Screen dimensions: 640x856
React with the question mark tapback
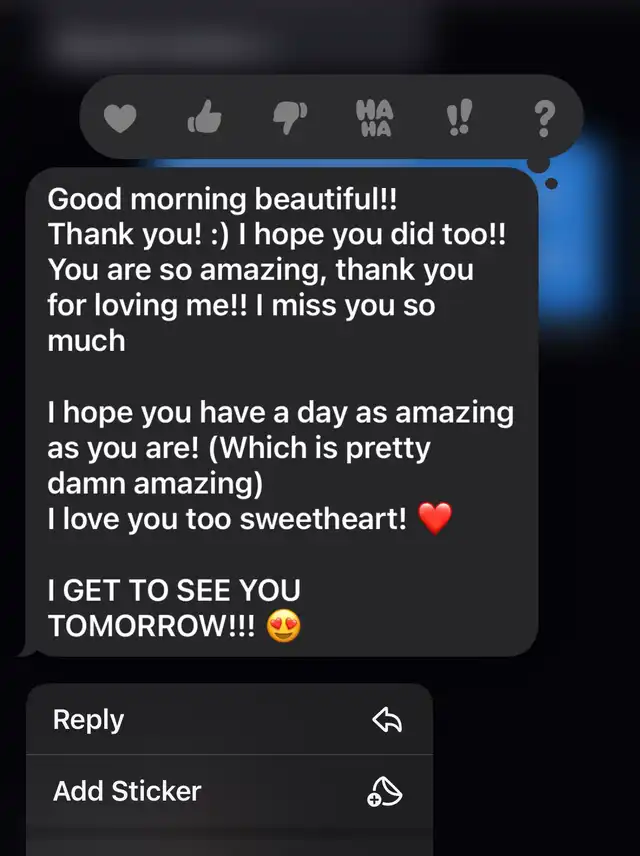tap(543, 121)
